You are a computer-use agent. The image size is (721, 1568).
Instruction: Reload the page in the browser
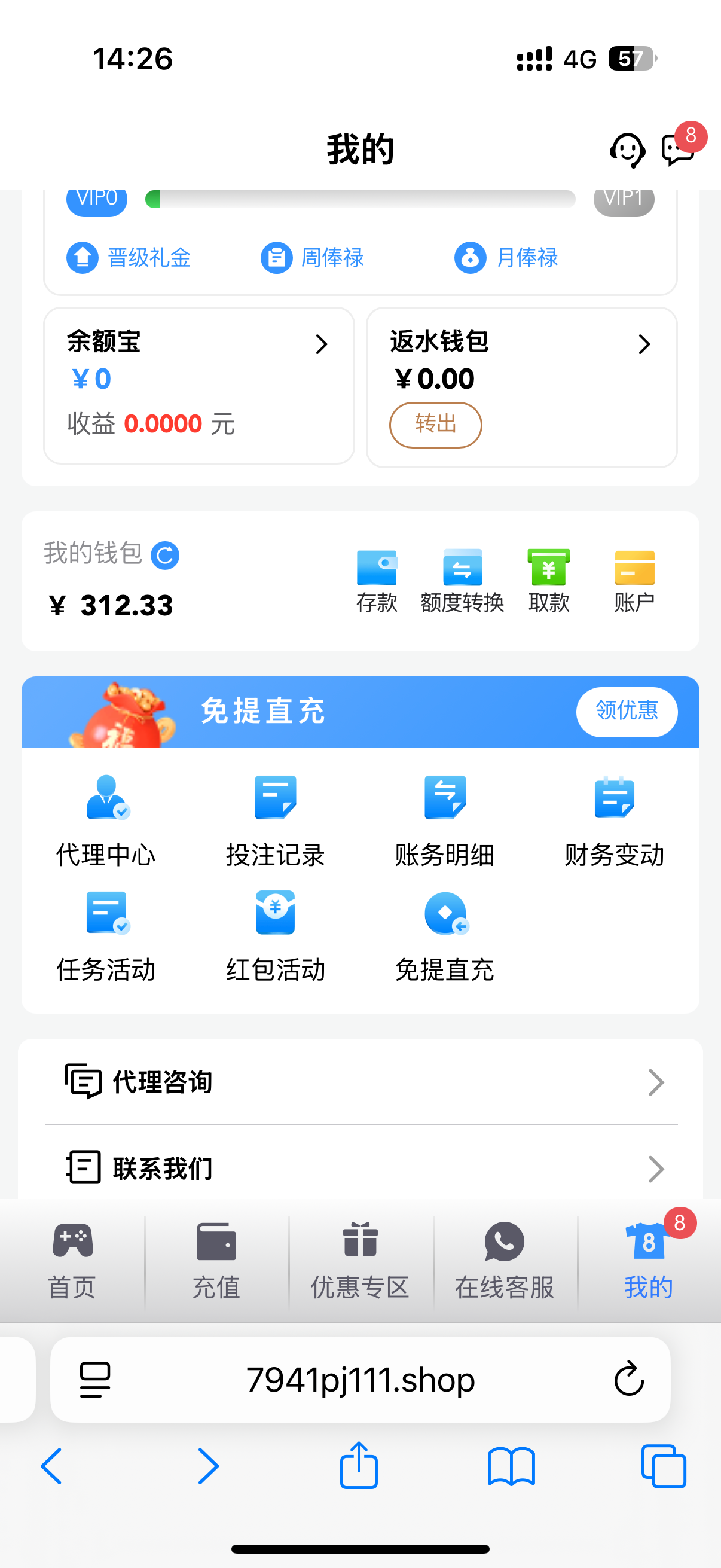(x=628, y=1378)
